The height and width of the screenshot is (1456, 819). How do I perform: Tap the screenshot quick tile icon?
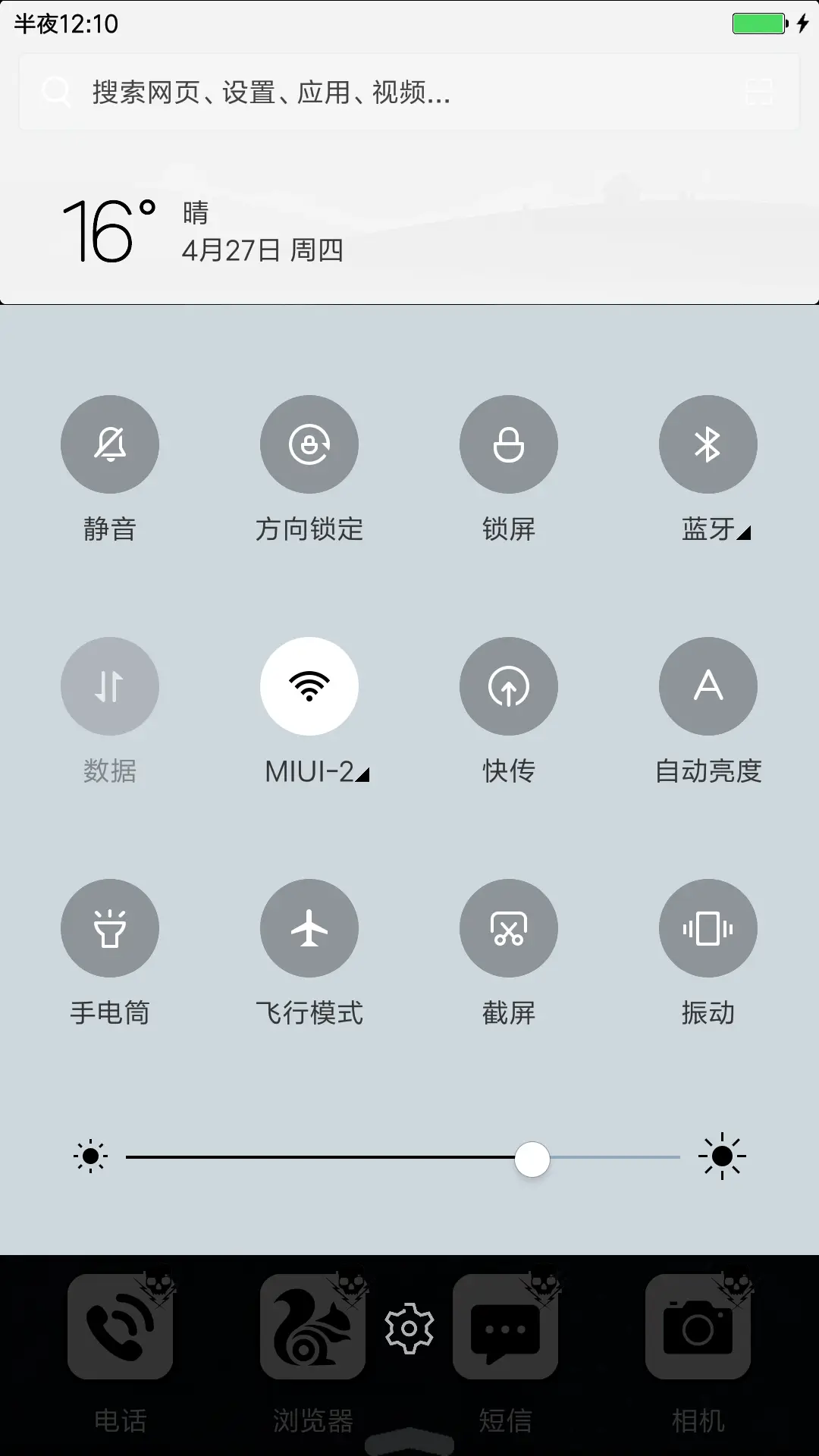point(508,927)
